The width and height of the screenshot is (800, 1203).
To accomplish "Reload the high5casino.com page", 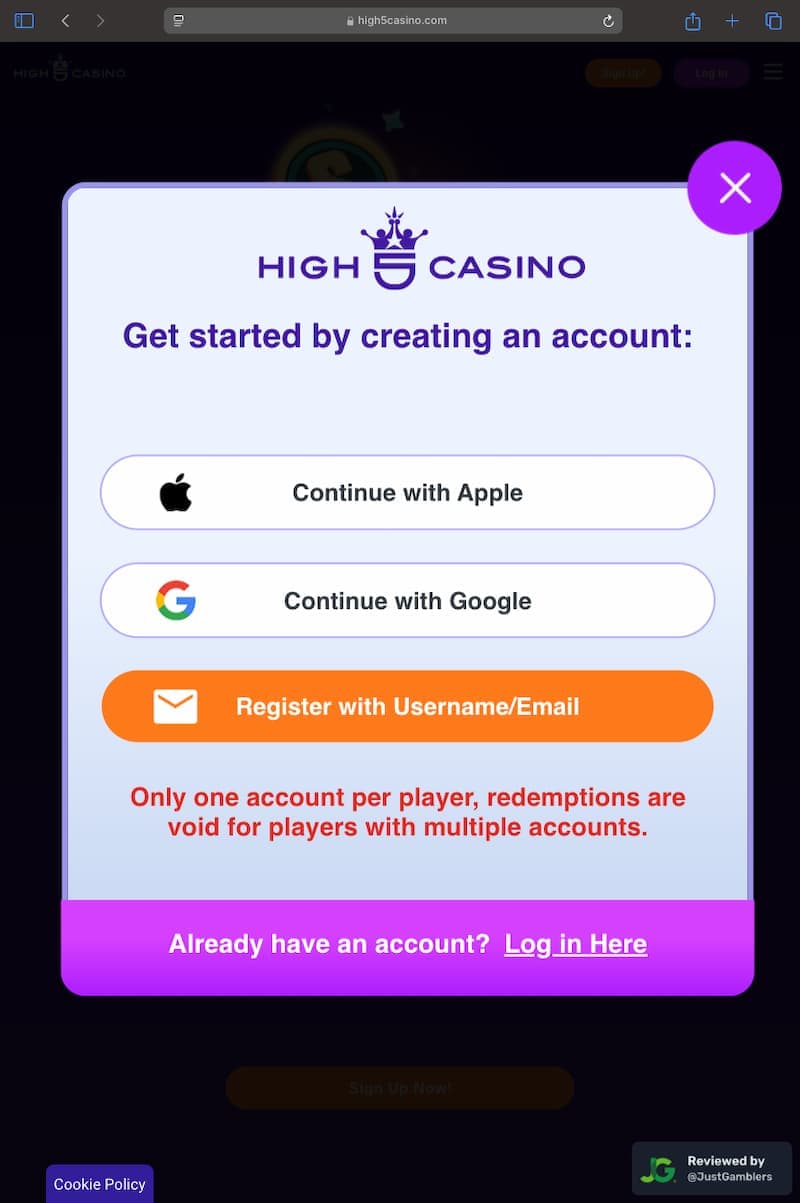I will pyautogui.click(x=607, y=20).
